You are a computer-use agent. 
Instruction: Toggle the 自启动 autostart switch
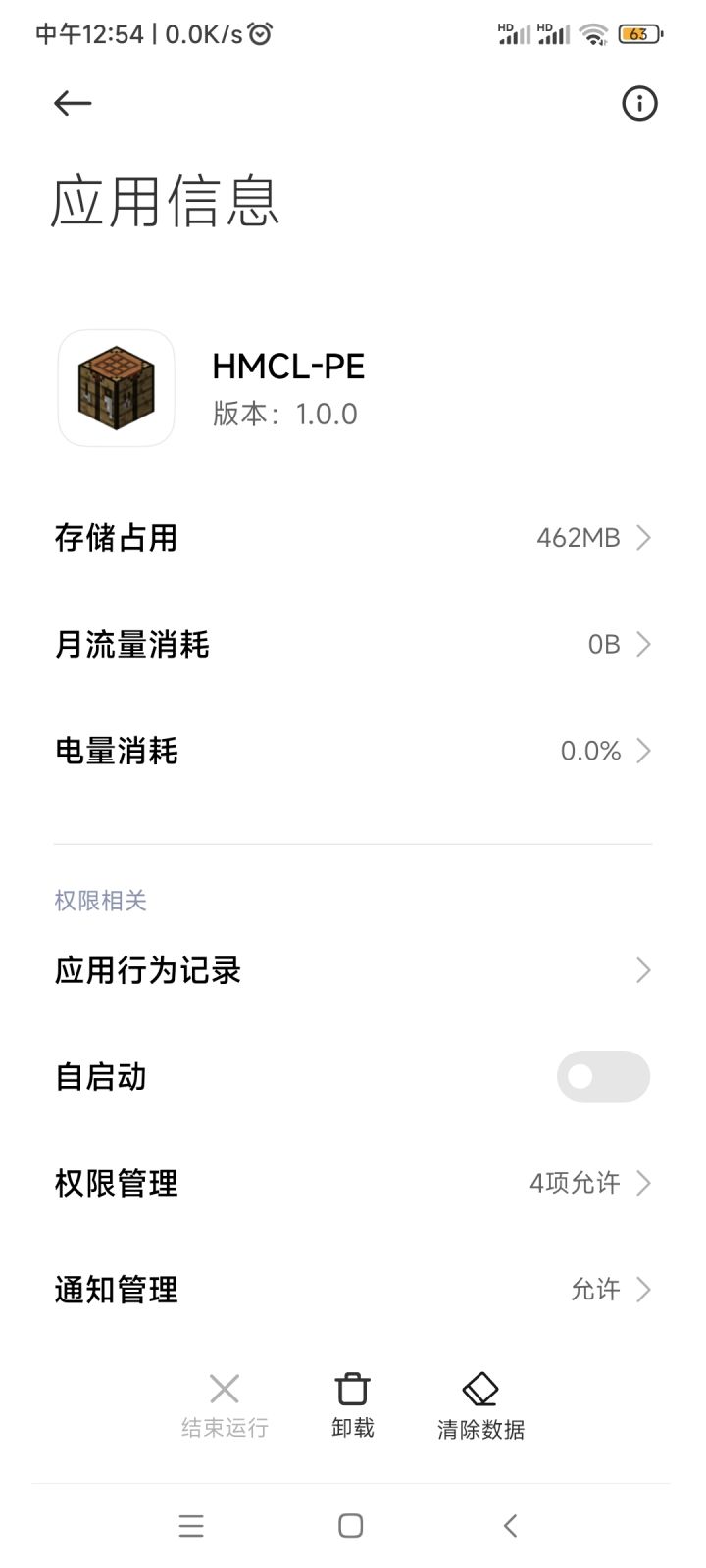tap(603, 1076)
